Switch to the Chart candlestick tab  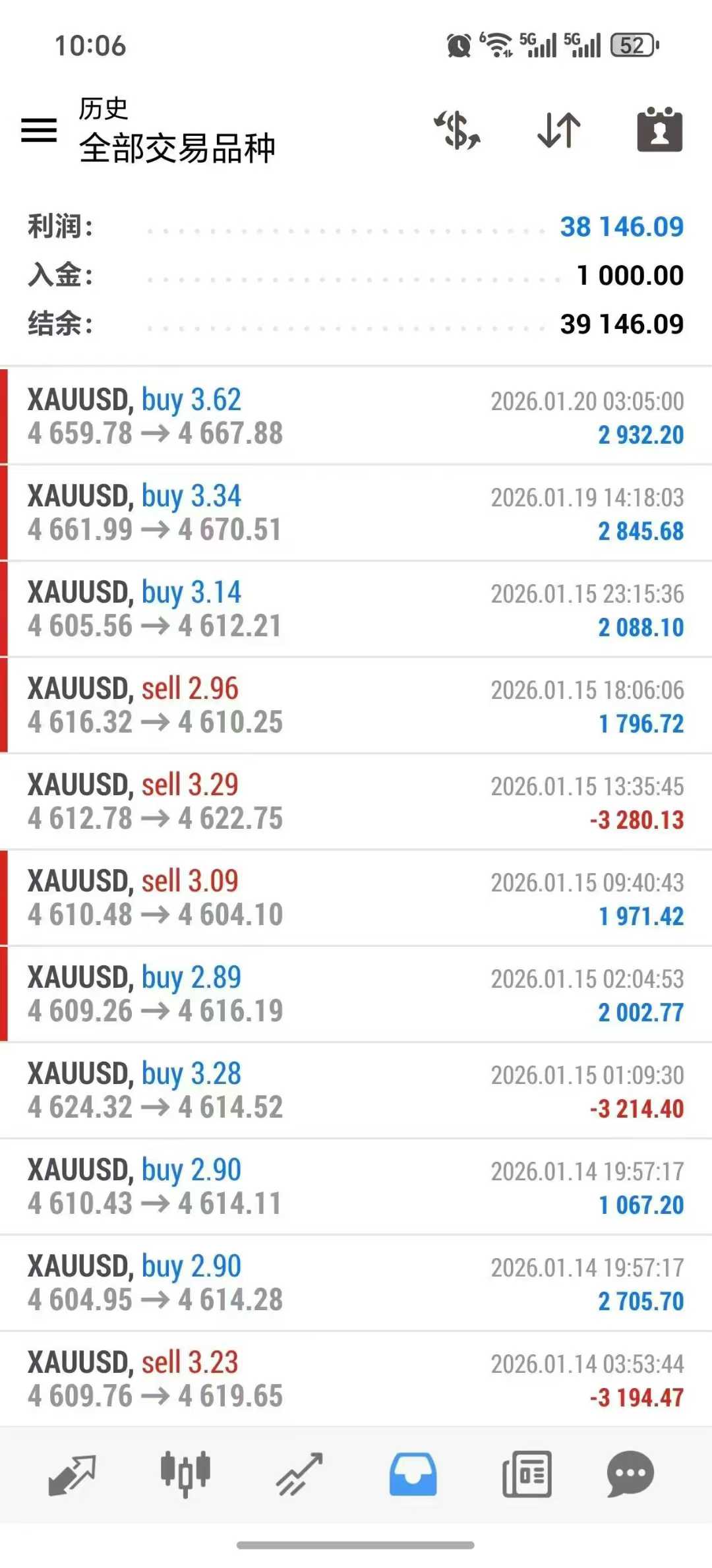coord(185,1473)
